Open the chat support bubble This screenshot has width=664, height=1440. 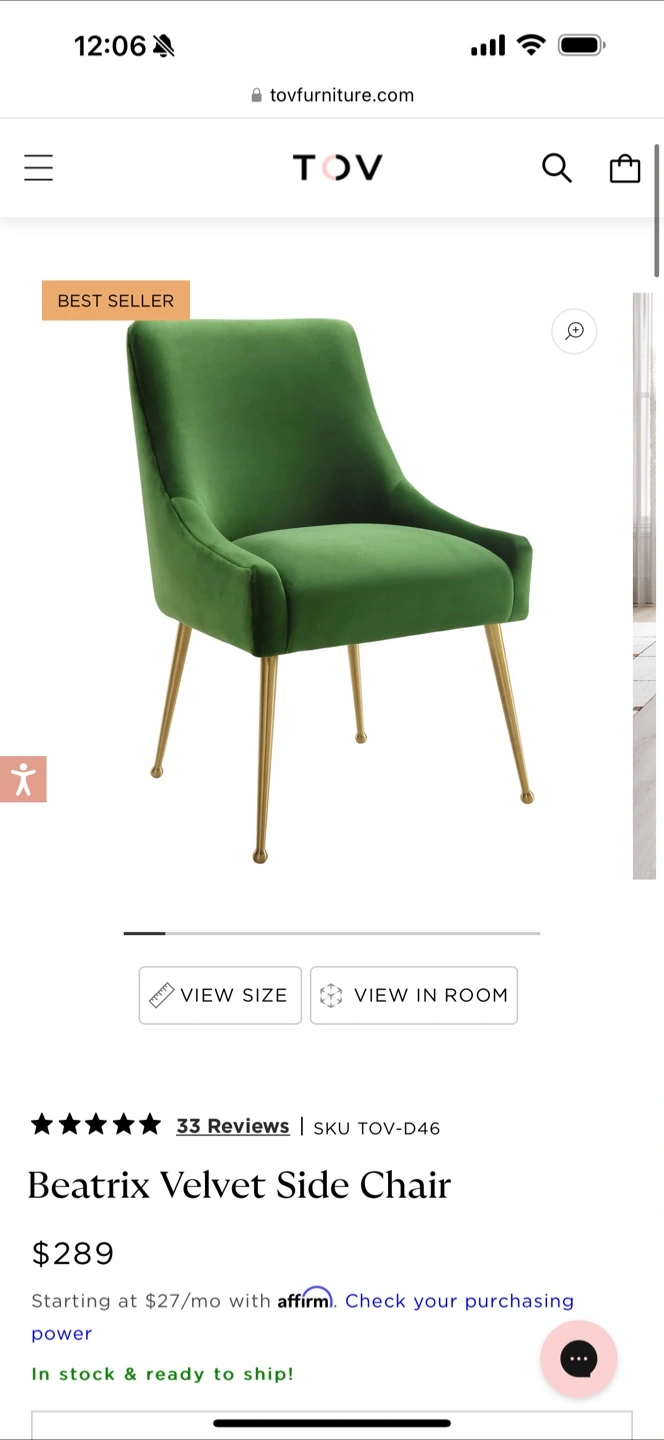(x=579, y=1358)
